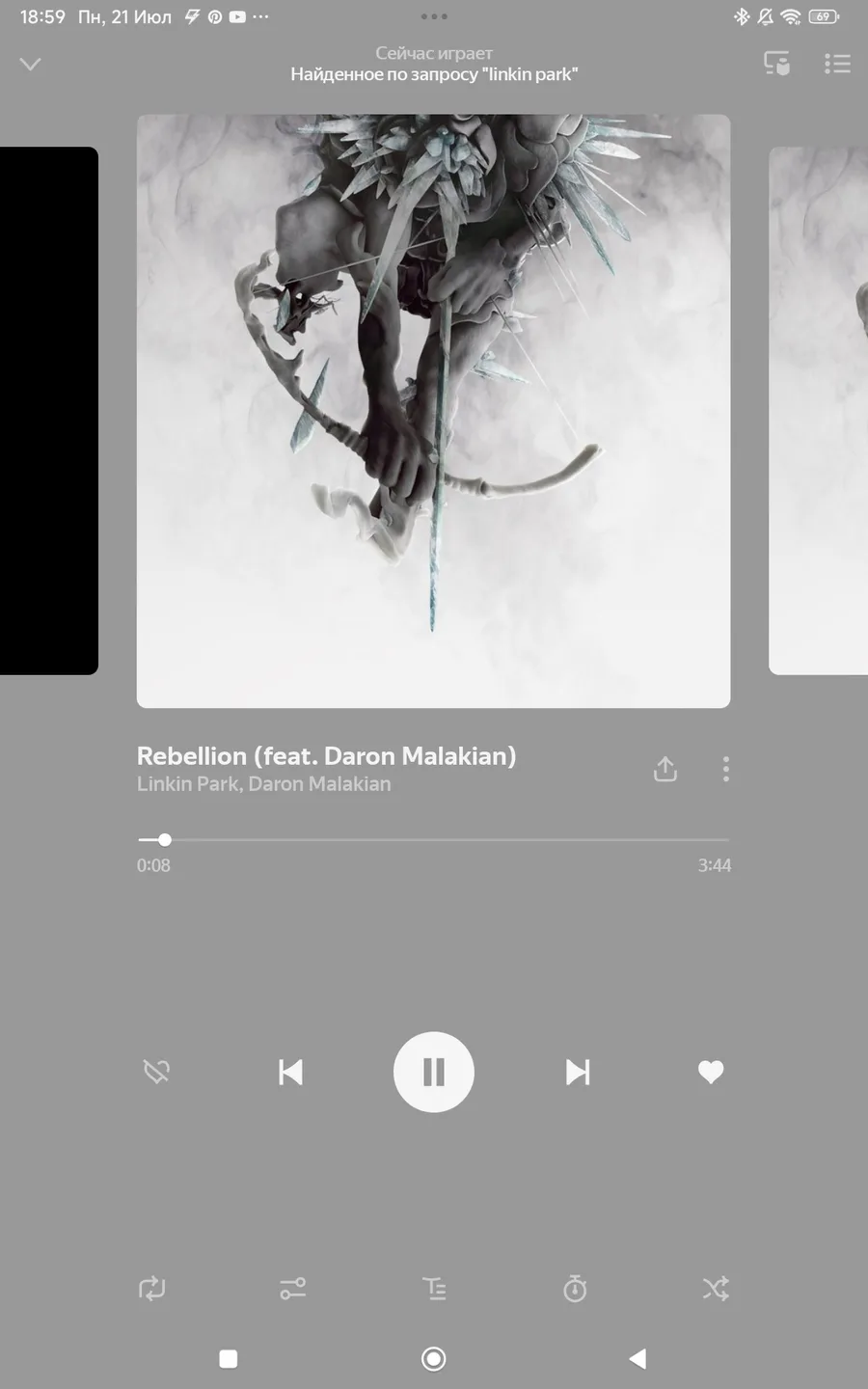The image size is (868, 1389).
Task: Tap the playback progress bar to seek
Action: pos(434,840)
